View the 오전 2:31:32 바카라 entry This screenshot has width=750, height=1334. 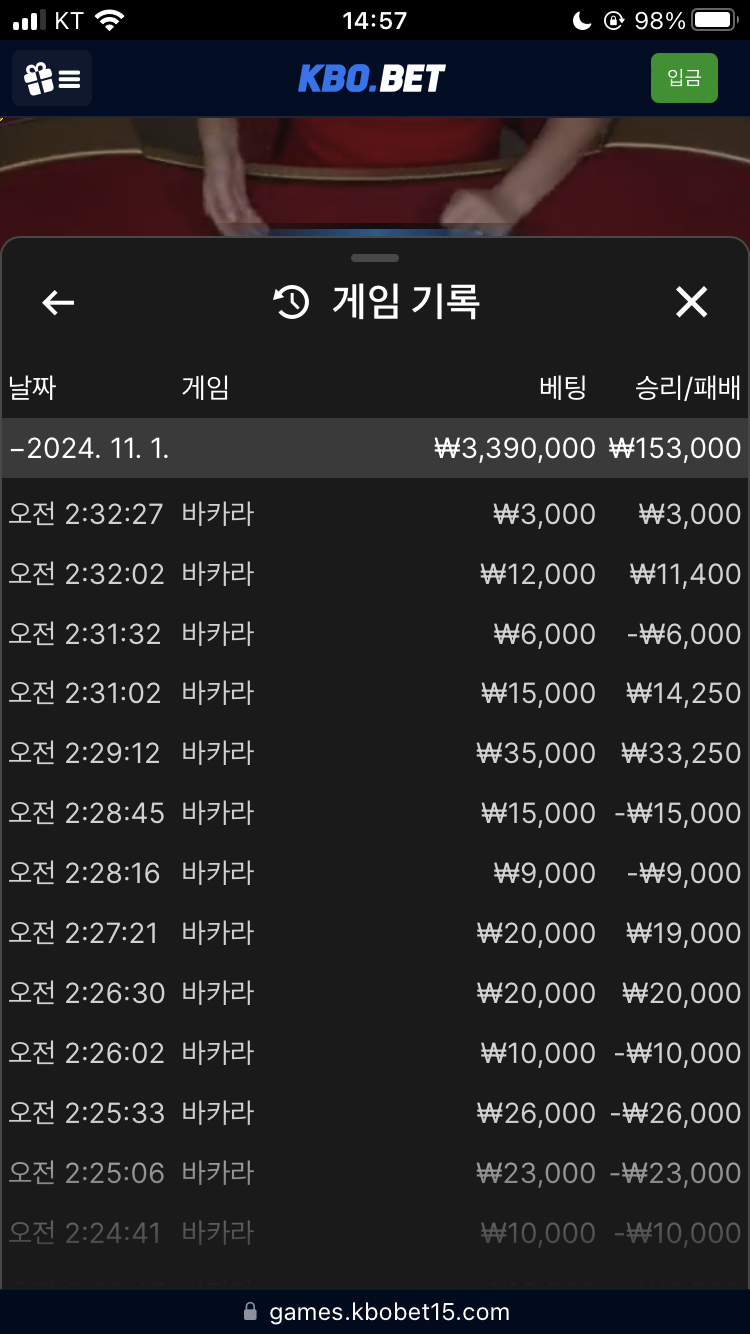tap(375, 634)
